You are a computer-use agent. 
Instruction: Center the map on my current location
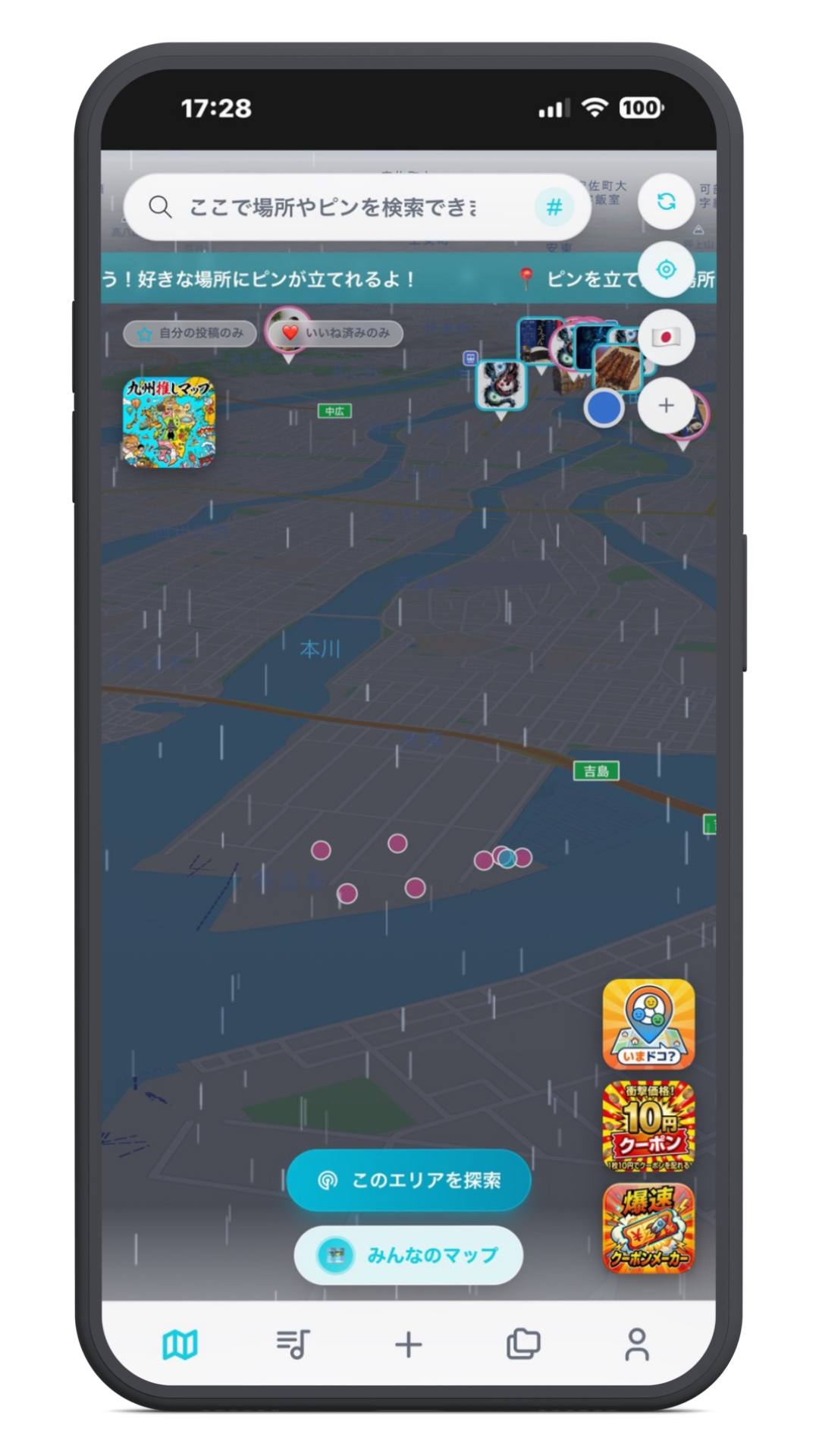click(x=666, y=269)
